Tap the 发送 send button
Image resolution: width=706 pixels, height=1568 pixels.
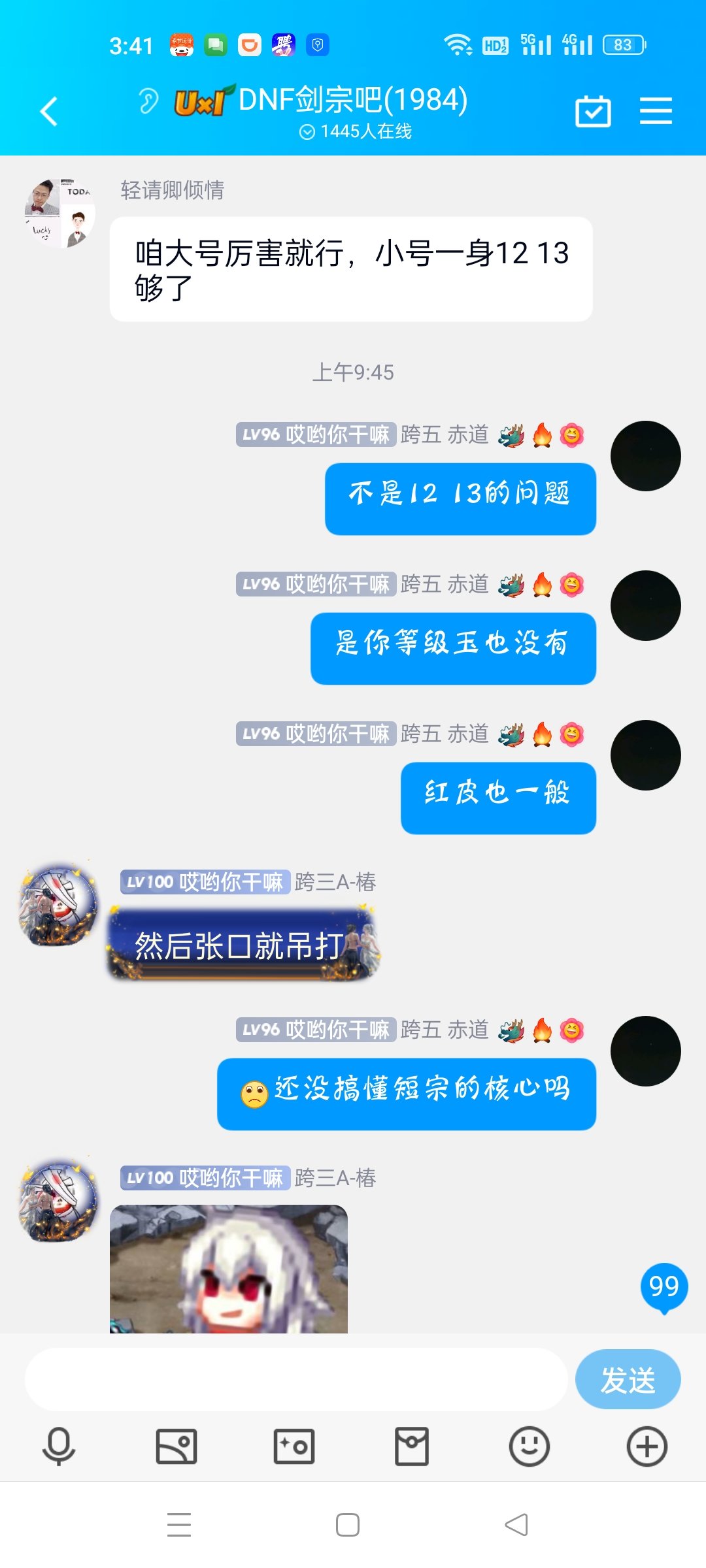(628, 1379)
